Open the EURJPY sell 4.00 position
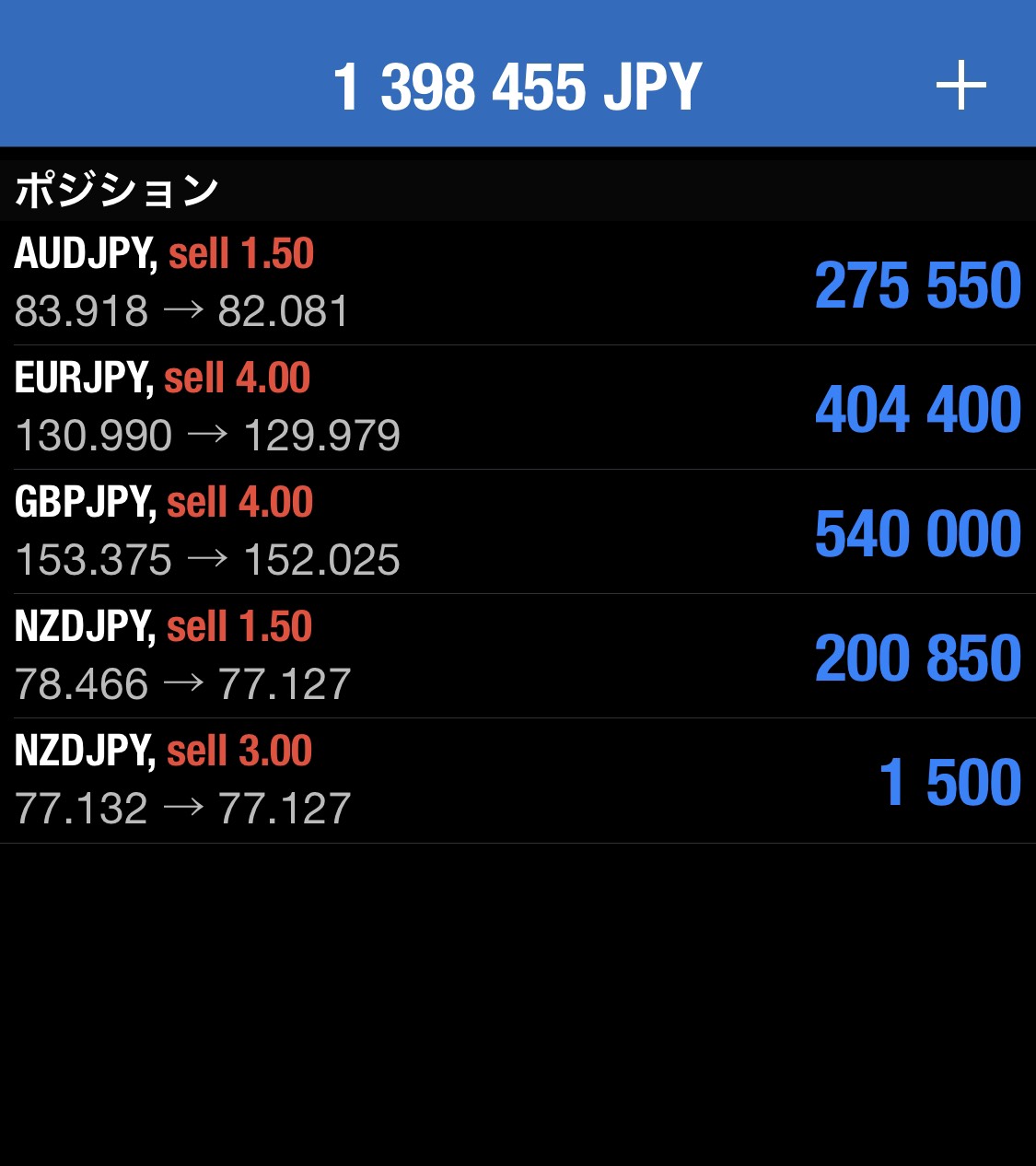 [518, 407]
